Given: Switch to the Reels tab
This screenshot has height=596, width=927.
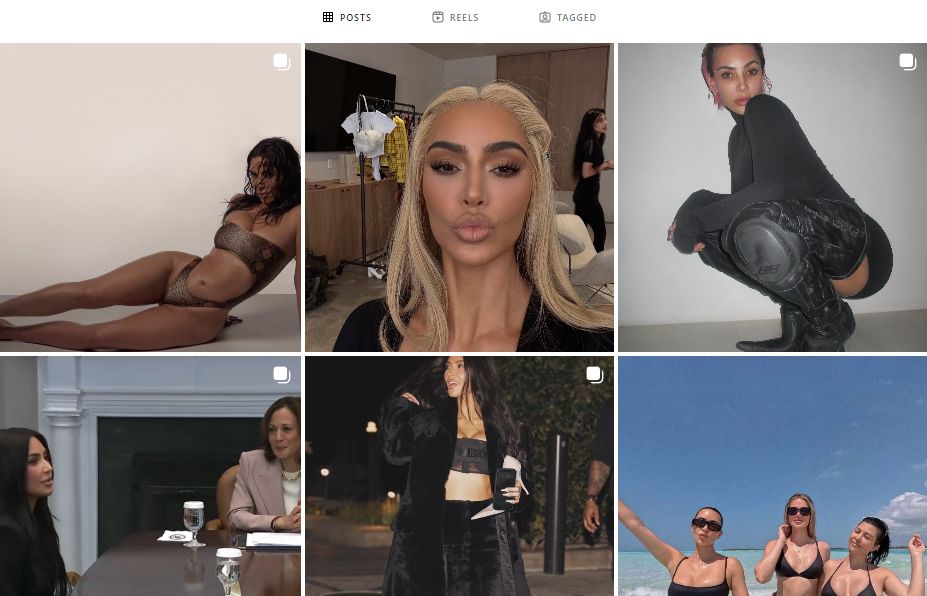Looking at the screenshot, I should click(x=455, y=18).
